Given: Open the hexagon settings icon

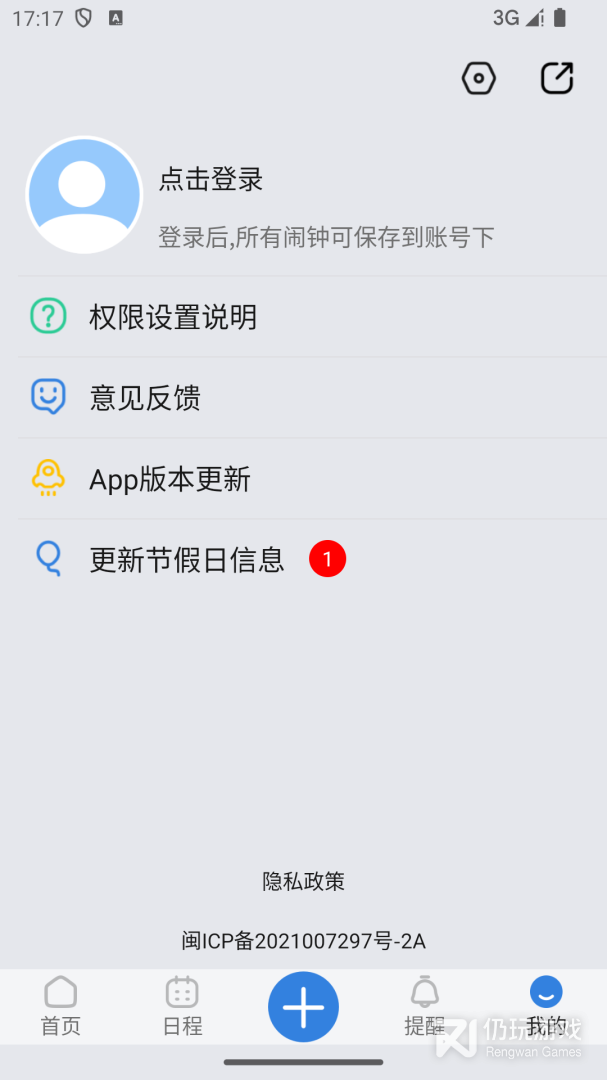Looking at the screenshot, I should [479, 78].
